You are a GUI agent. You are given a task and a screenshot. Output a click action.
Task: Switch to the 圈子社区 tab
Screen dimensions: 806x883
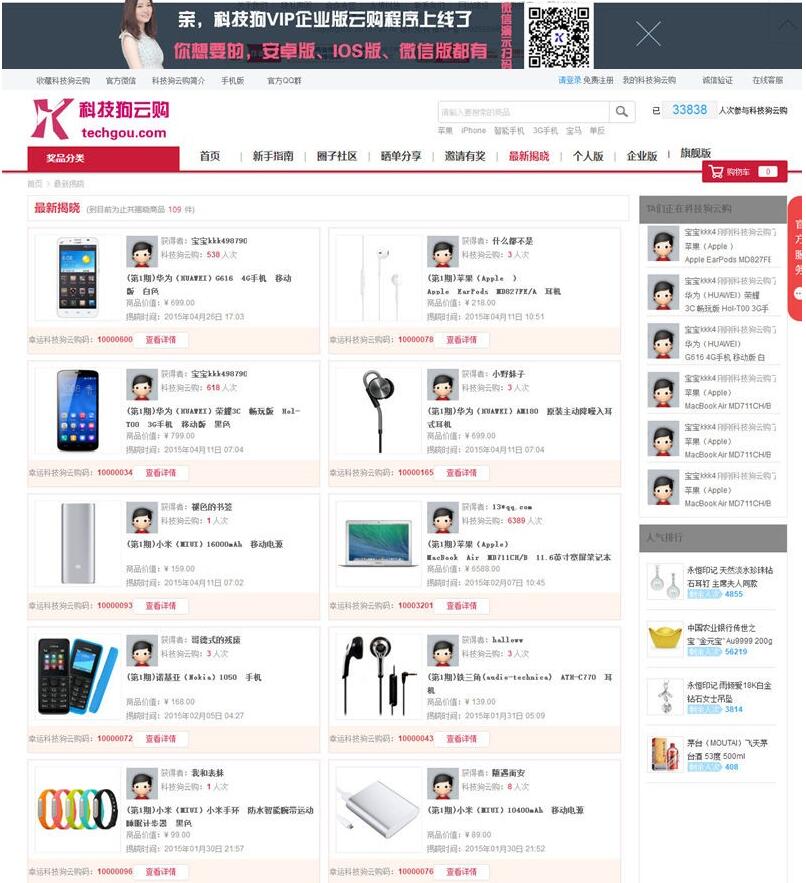point(337,156)
